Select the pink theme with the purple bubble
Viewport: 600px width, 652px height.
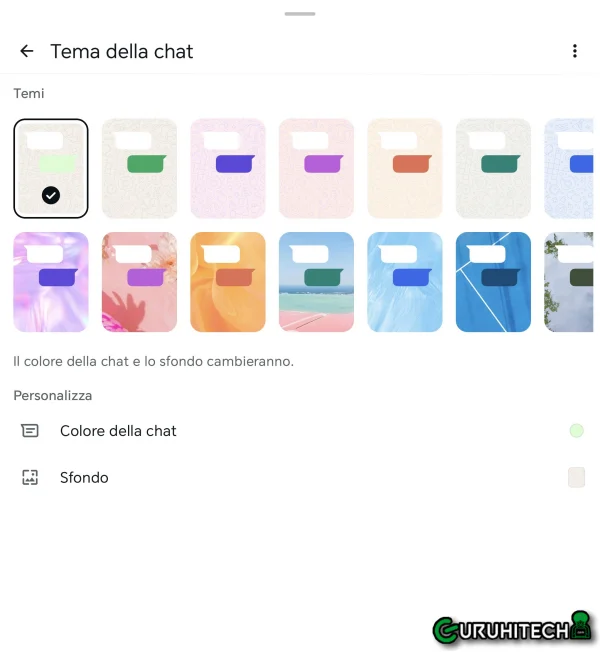(316, 168)
